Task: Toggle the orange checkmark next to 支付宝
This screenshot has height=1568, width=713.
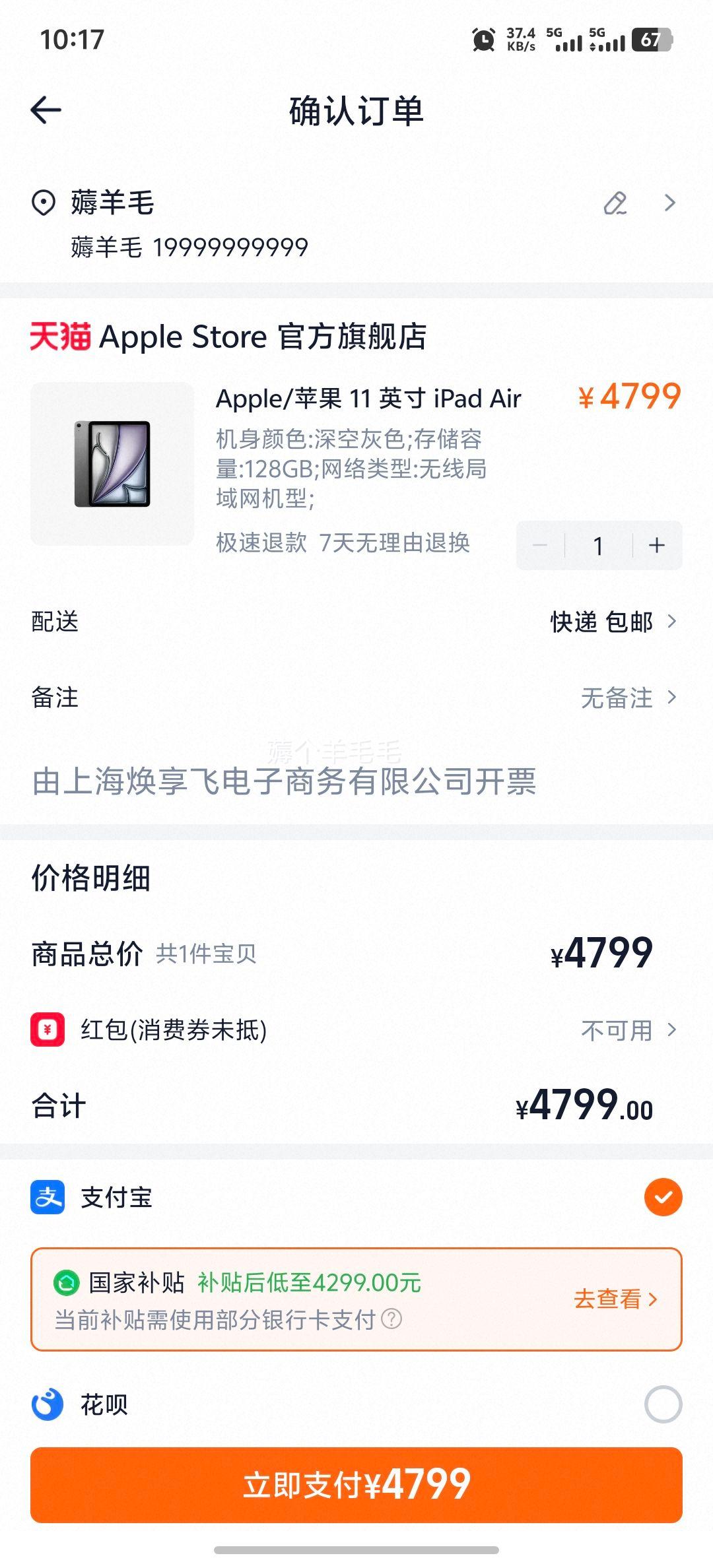Action: (x=663, y=1198)
